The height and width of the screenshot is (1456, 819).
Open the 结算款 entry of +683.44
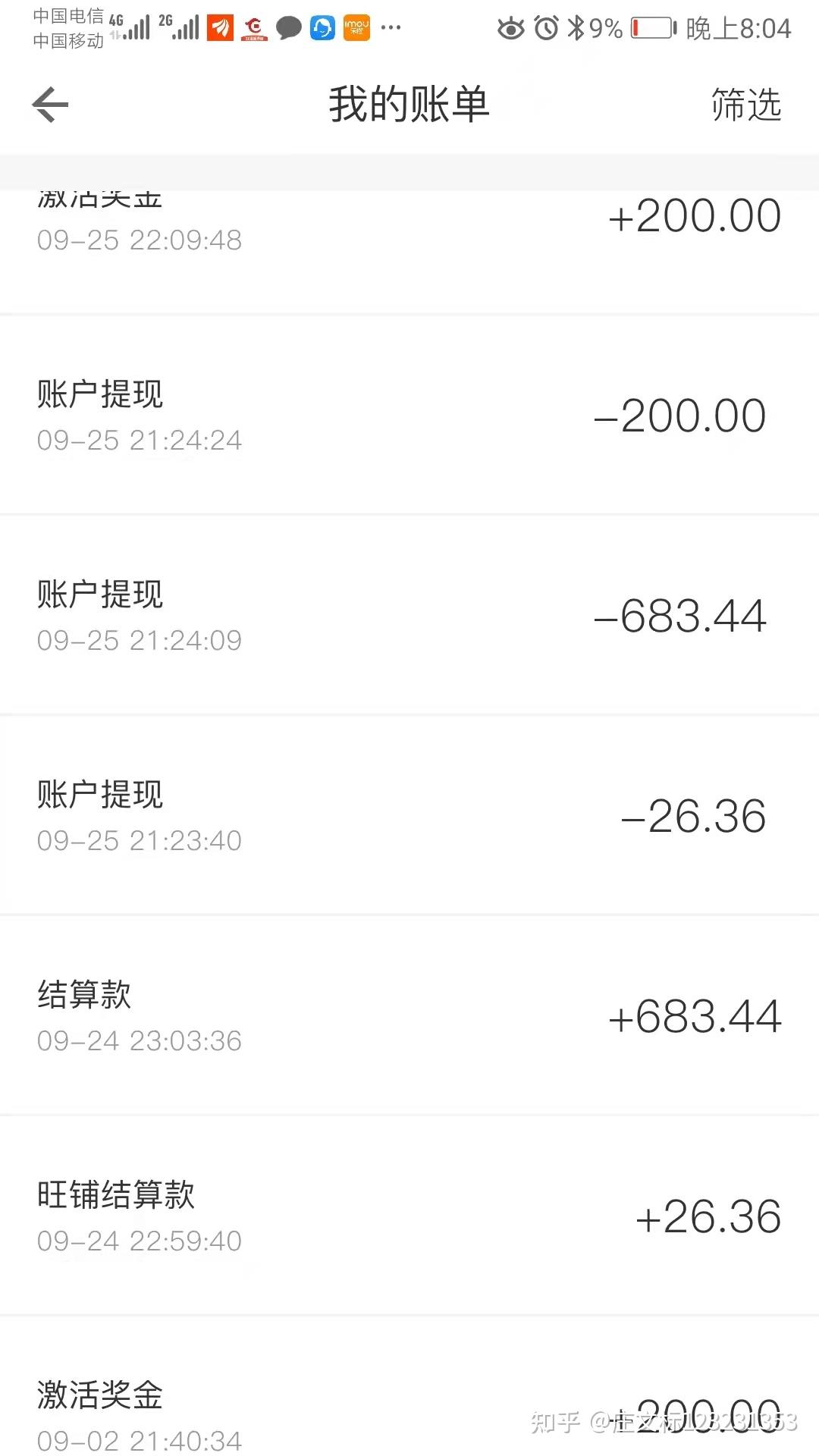pyautogui.click(x=409, y=1016)
